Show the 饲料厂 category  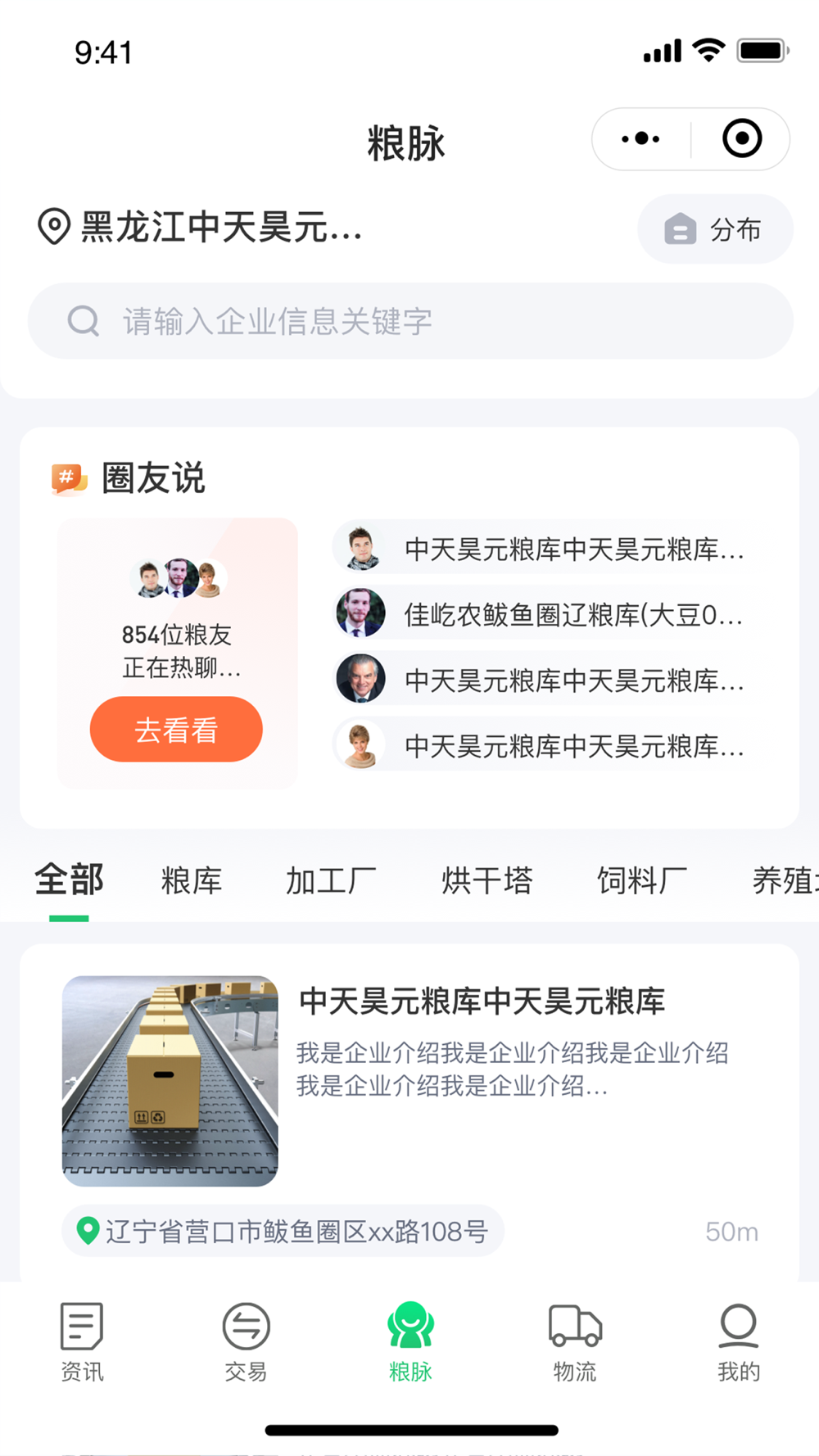642,881
